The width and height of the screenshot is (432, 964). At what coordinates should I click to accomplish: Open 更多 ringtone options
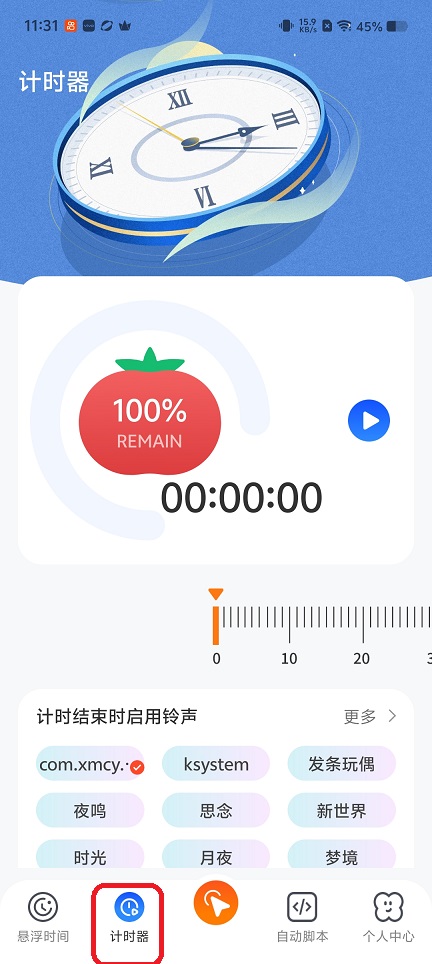(371, 716)
